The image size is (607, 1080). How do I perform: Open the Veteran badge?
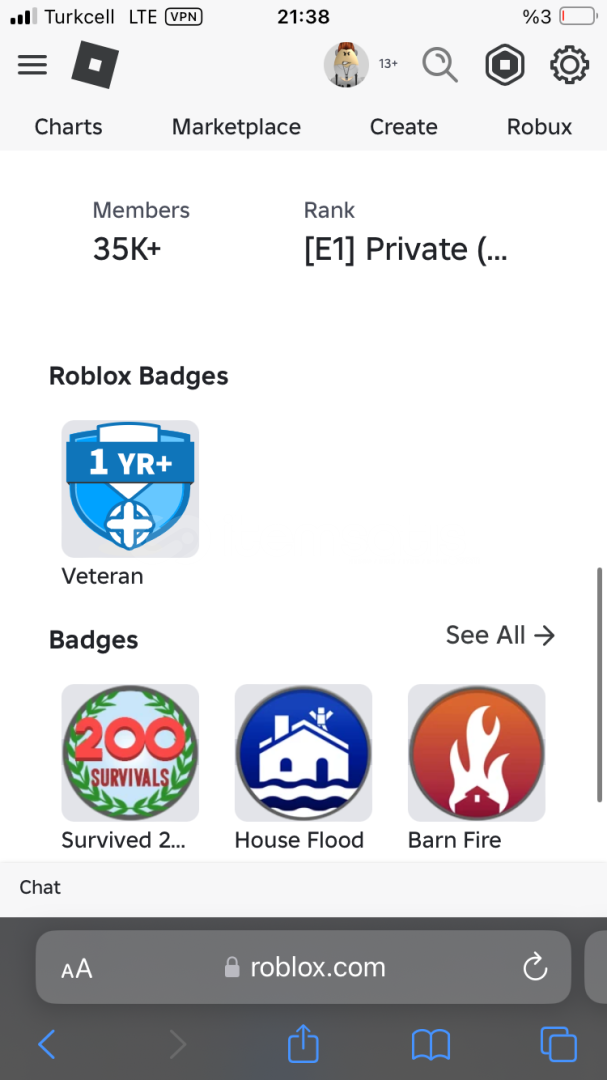pyautogui.click(x=130, y=489)
